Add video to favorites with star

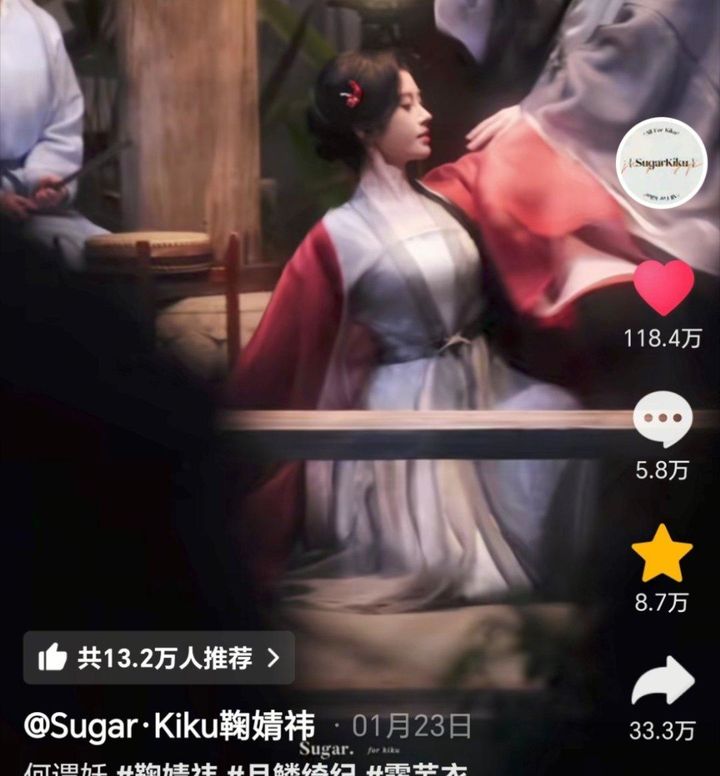tap(662, 553)
